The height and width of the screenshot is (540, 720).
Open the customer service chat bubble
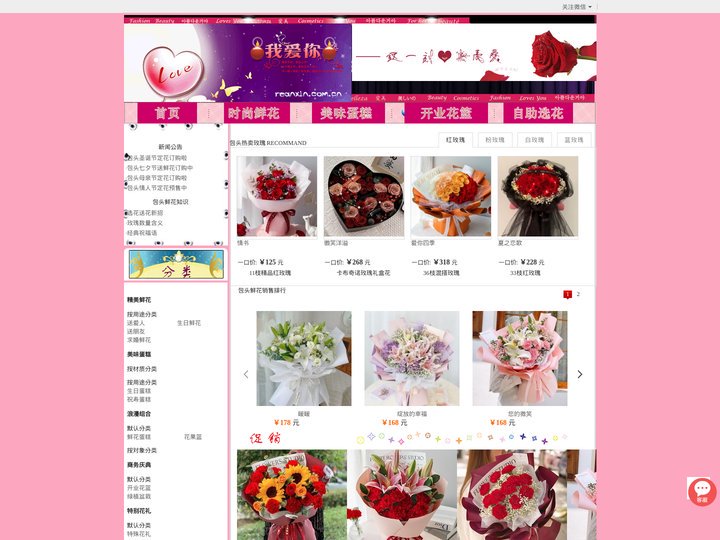pos(702,490)
